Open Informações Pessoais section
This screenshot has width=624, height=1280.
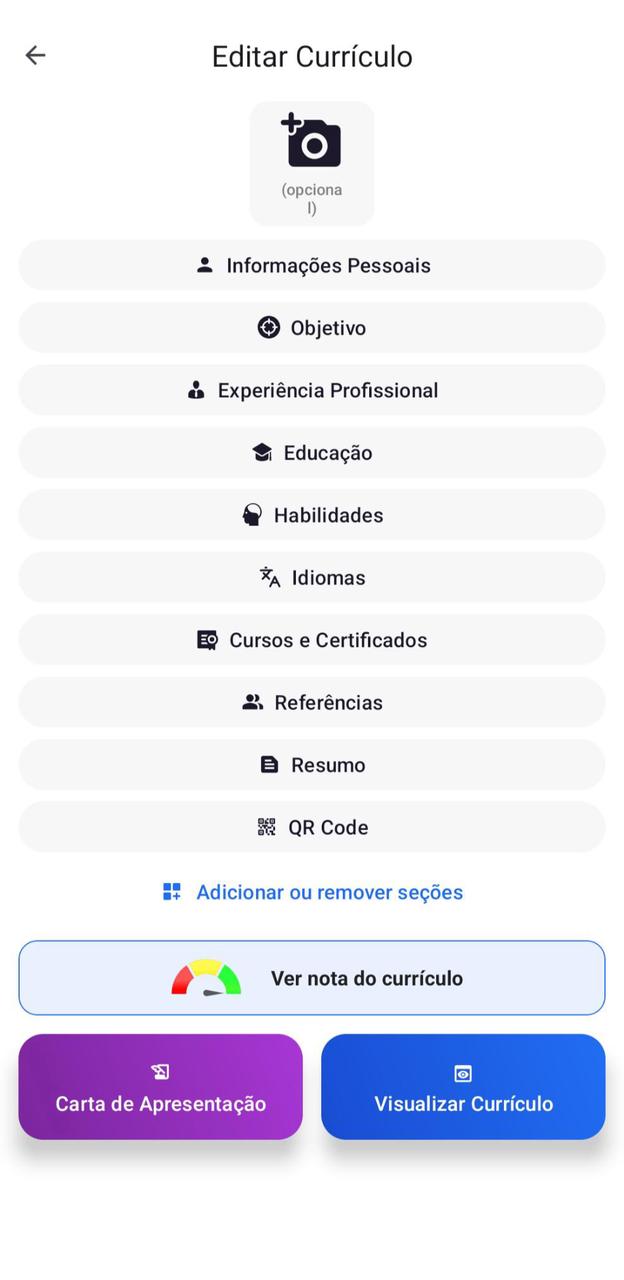(x=312, y=265)
